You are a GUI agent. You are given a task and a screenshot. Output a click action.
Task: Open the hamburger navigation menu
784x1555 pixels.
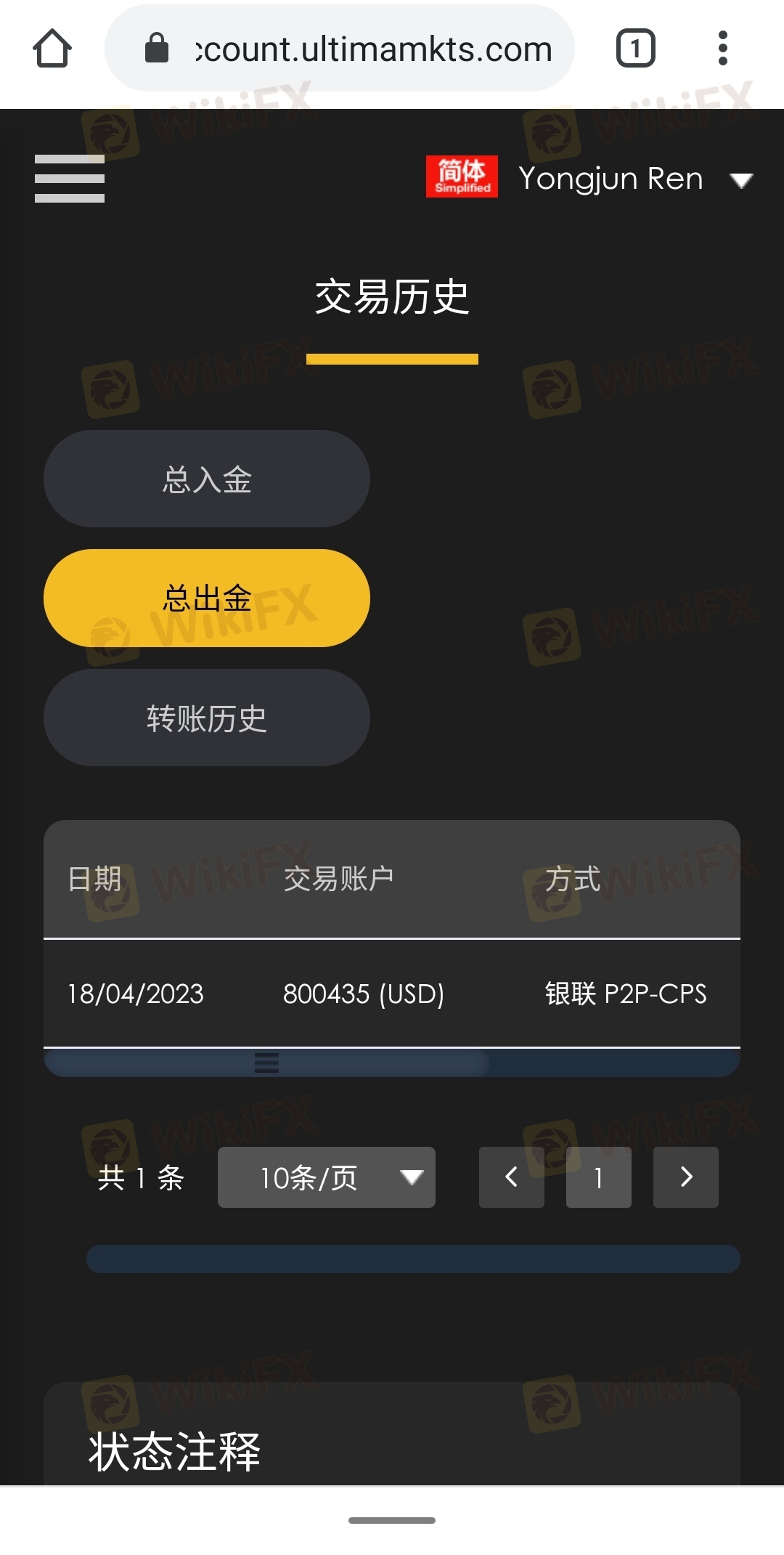click(70, 179)
